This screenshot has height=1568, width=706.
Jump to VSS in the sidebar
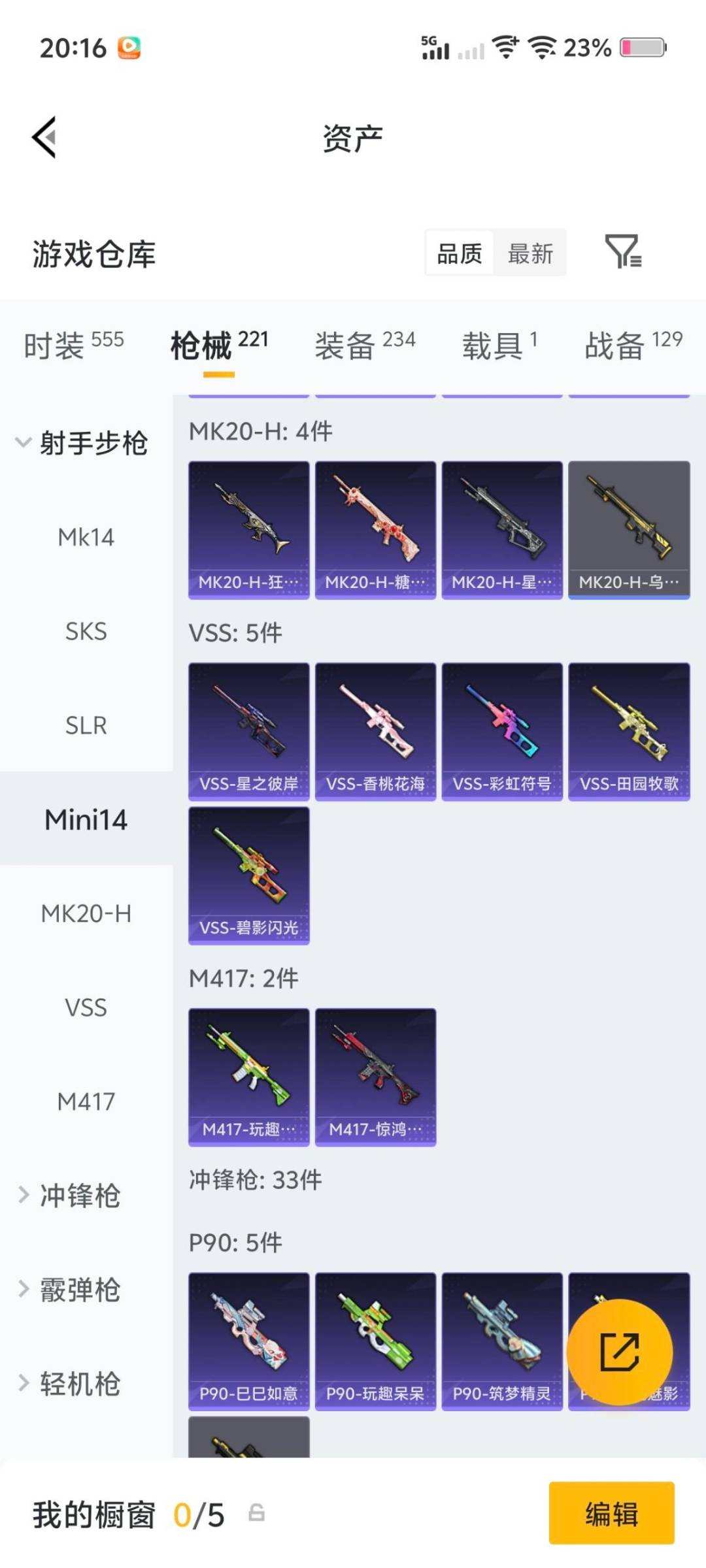[86, 1007]
